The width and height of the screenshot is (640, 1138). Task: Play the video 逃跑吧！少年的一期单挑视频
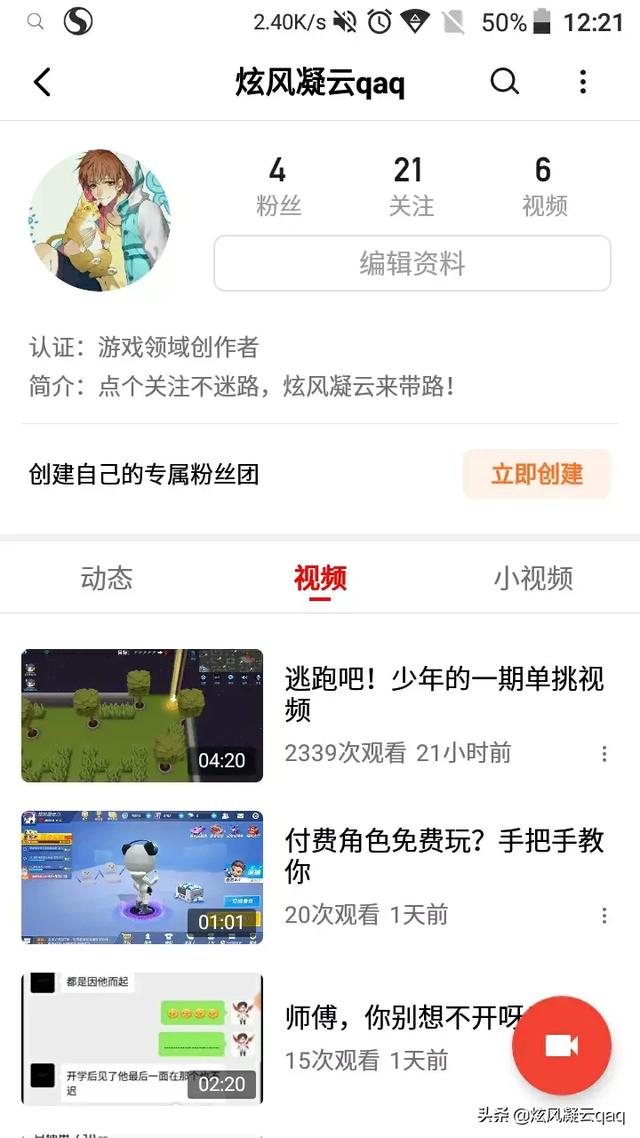coord(142,715)
